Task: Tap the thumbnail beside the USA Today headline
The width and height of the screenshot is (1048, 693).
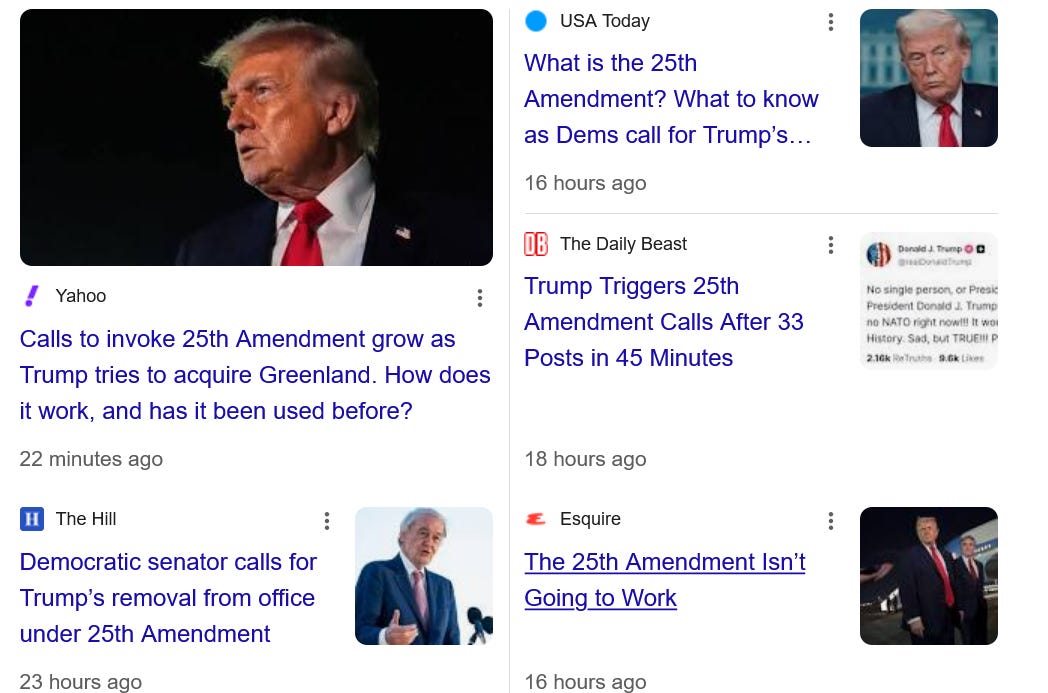Action: (x=928, y=78)
